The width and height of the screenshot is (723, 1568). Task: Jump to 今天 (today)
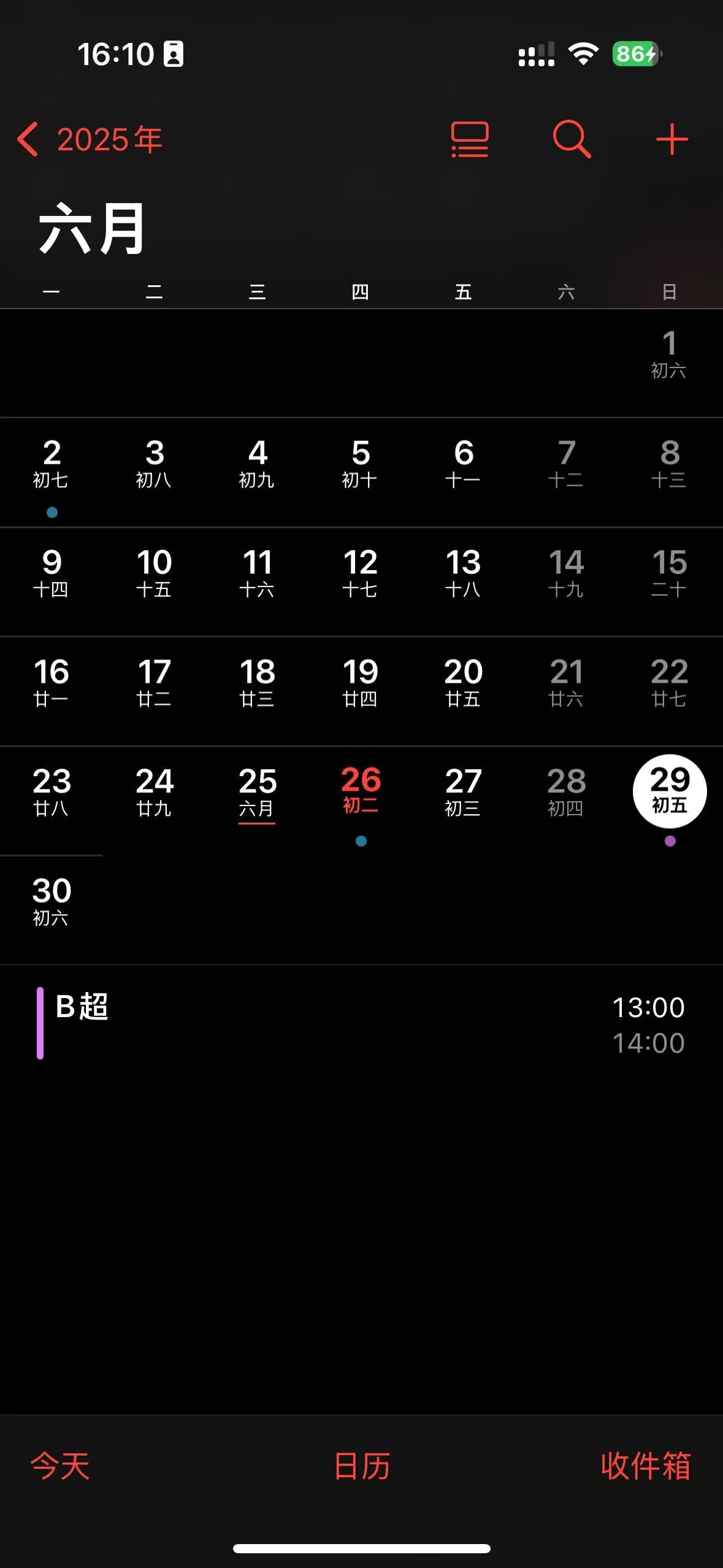pos(60,1466)
